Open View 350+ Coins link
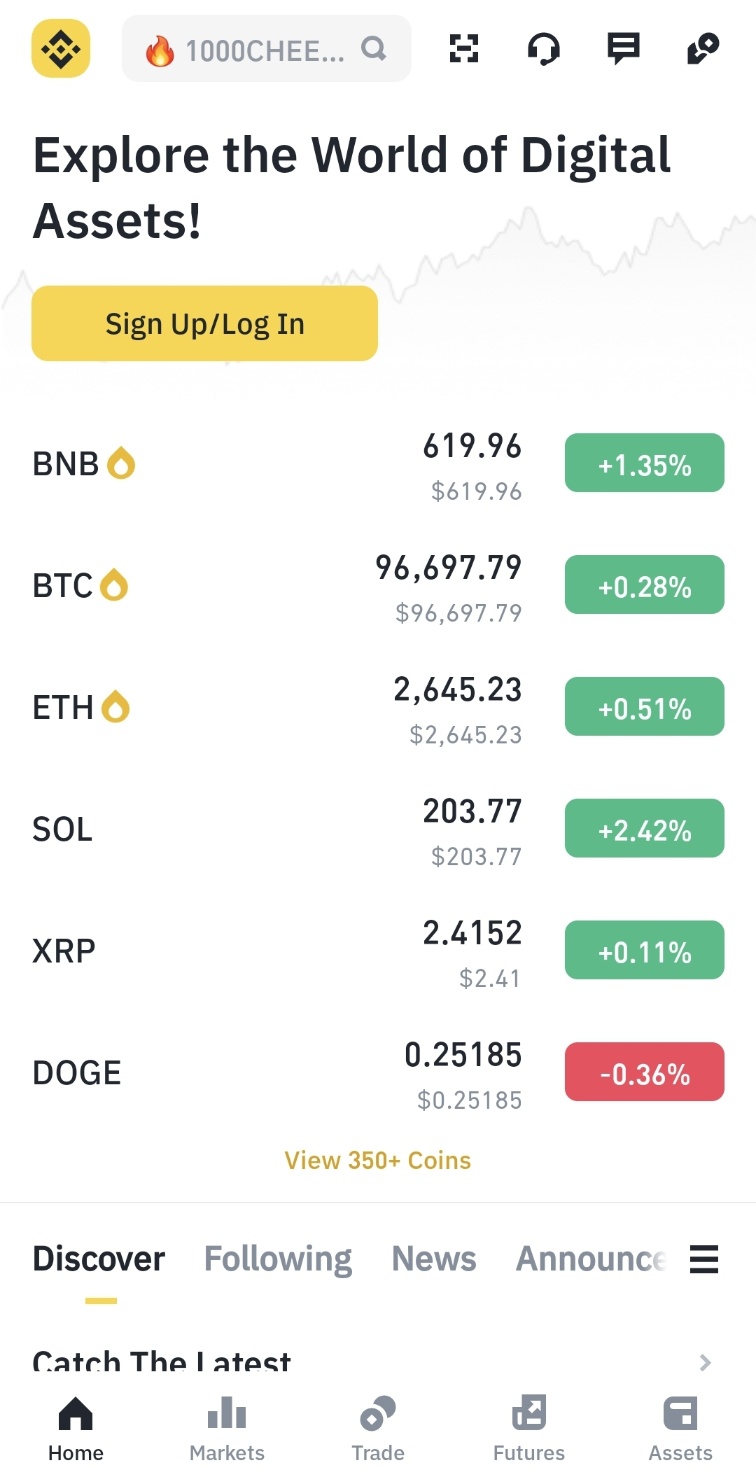Viewport: 756px width, 1476px height. click(x=378, y=1161)
